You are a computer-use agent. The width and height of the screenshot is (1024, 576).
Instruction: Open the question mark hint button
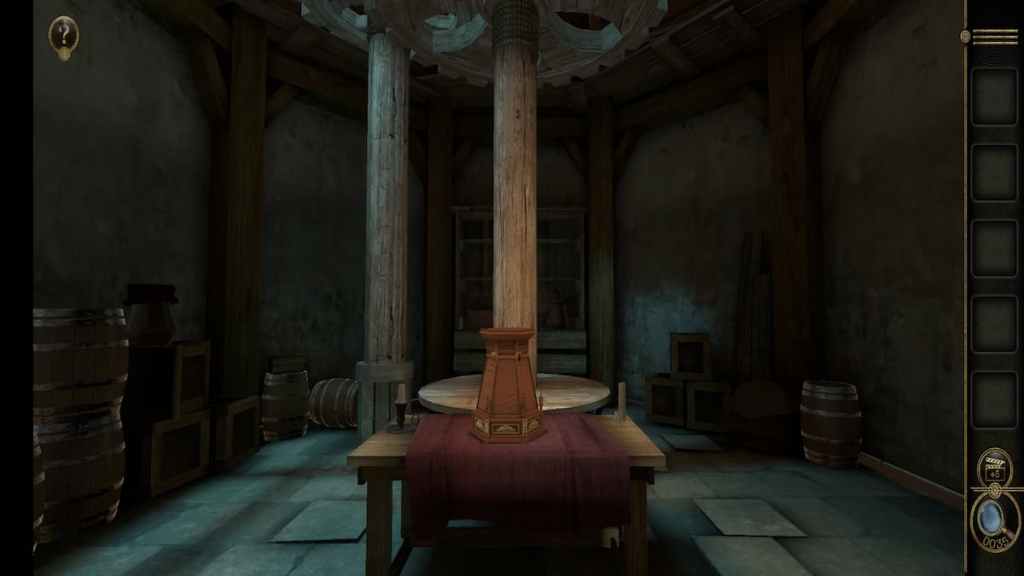click(x=64, y=36)
